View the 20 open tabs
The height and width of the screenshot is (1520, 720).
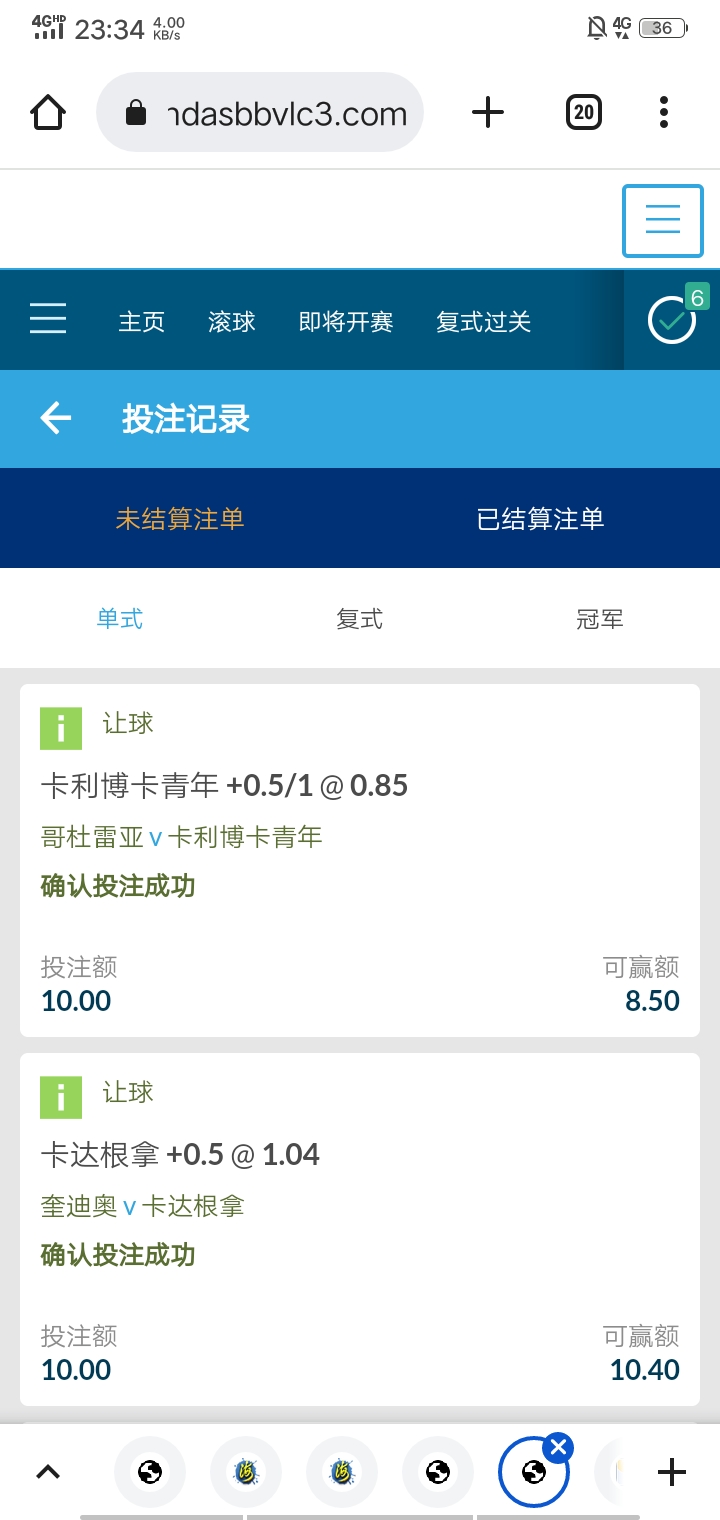pyautogui.click(x=584, y=113)
